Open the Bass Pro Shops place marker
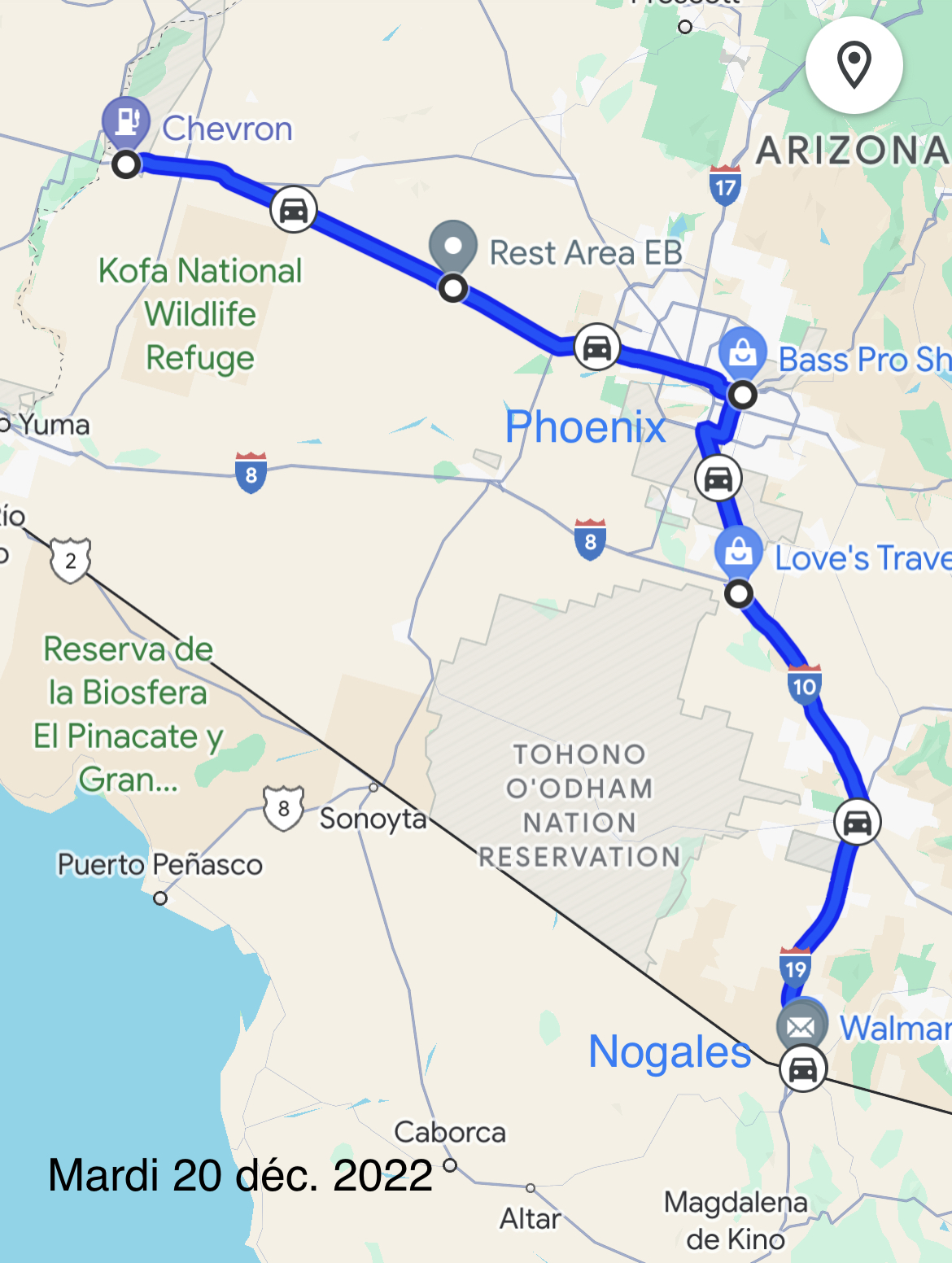Viewport: 952px width, 1263px height. 742,352
